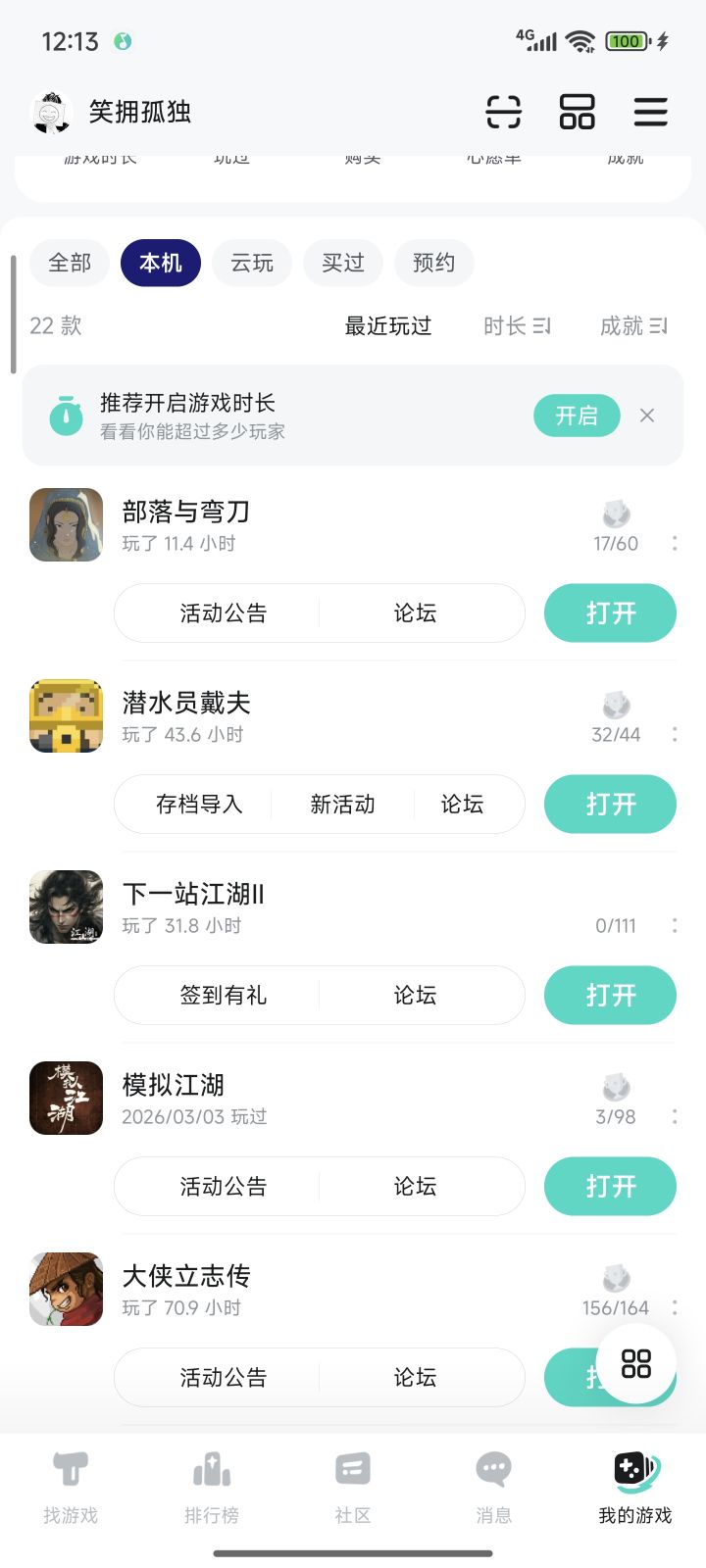
Task: Open more options menu for 部落与弯刀
Action: tap(675, 543)
